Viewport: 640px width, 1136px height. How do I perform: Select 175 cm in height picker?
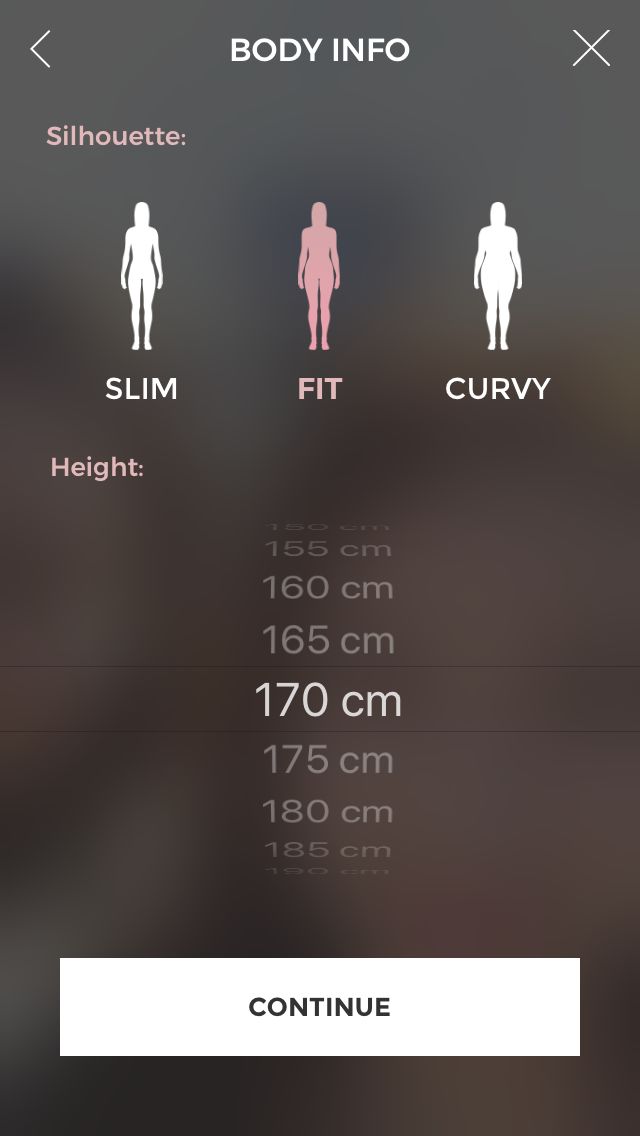point(328,760)
